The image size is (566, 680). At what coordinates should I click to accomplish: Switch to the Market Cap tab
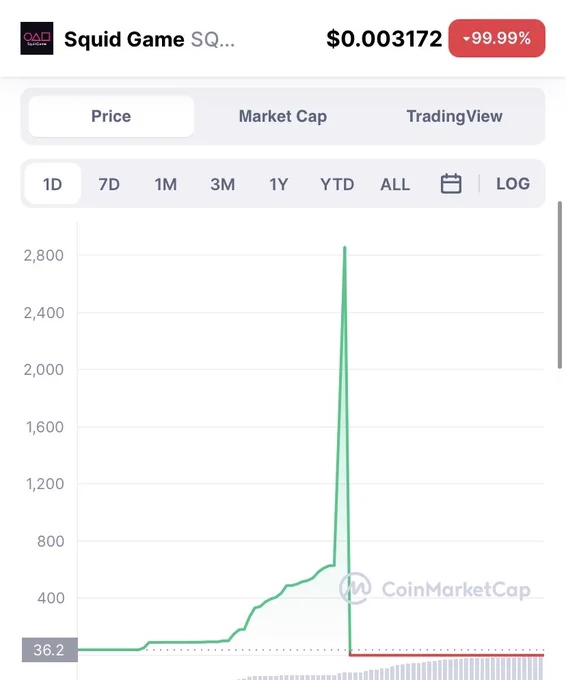283,116
